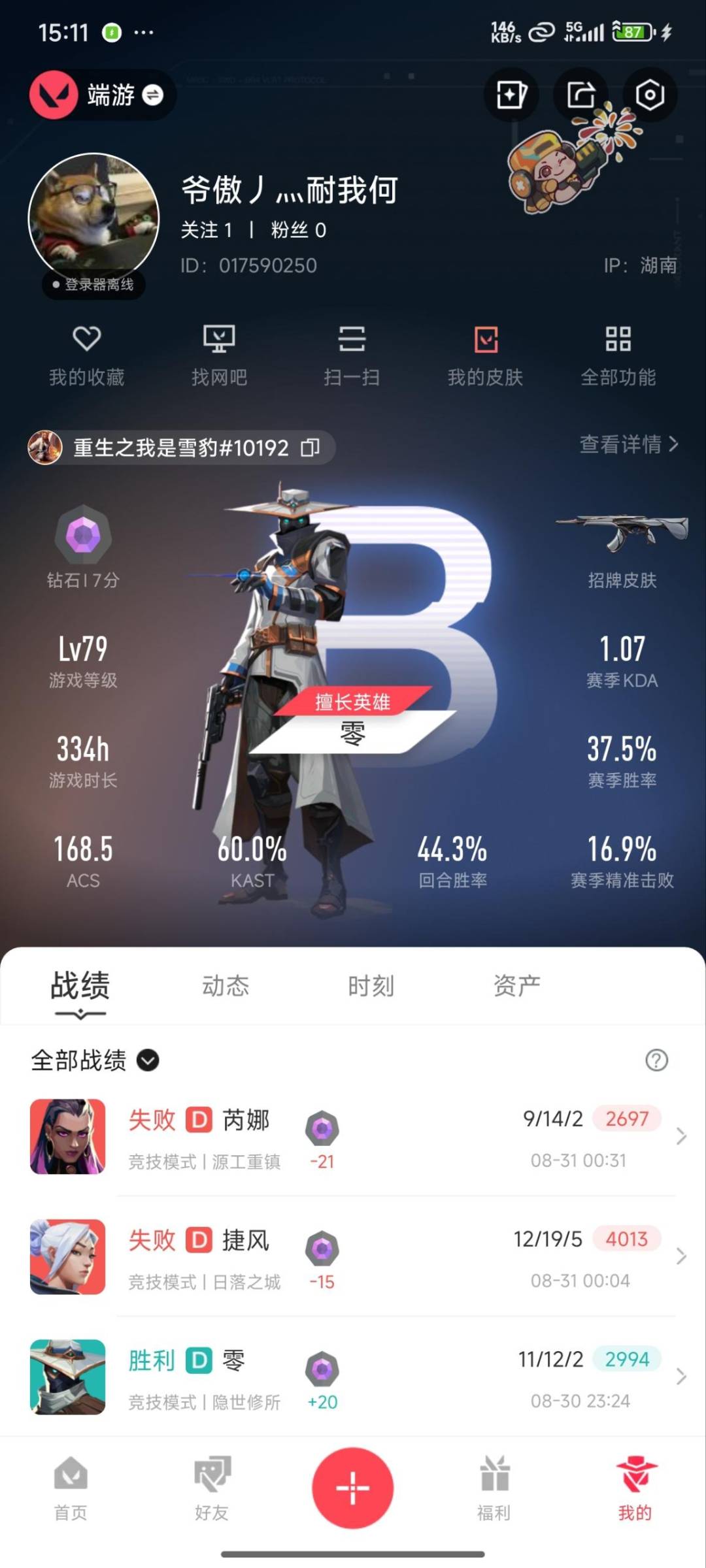
Task: Tap the red plus button
Action: point(352,1488)
